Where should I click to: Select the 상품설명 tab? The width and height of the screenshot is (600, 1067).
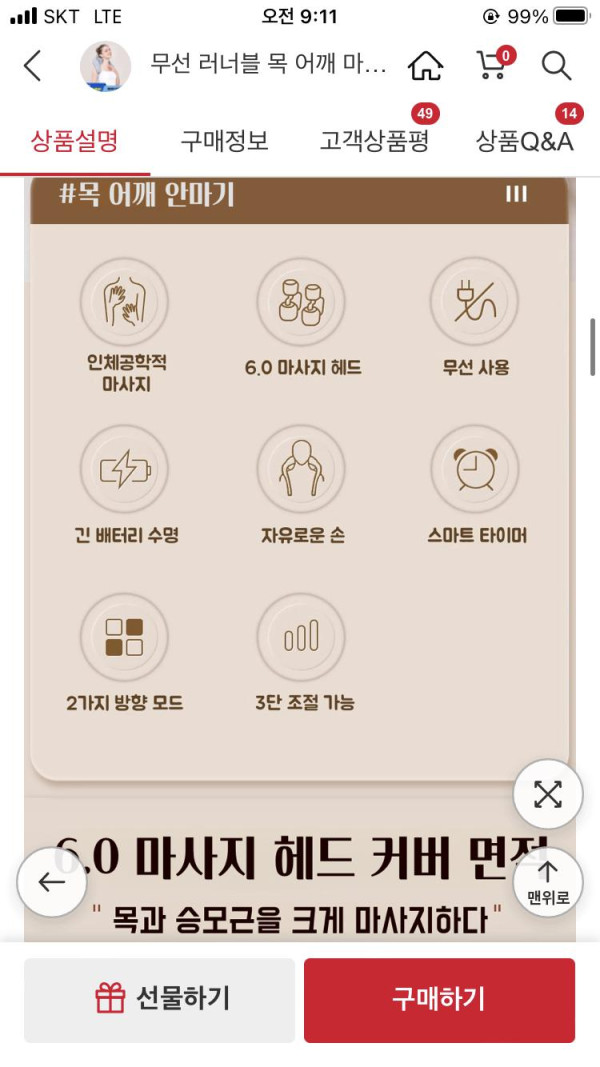(74, 142)
